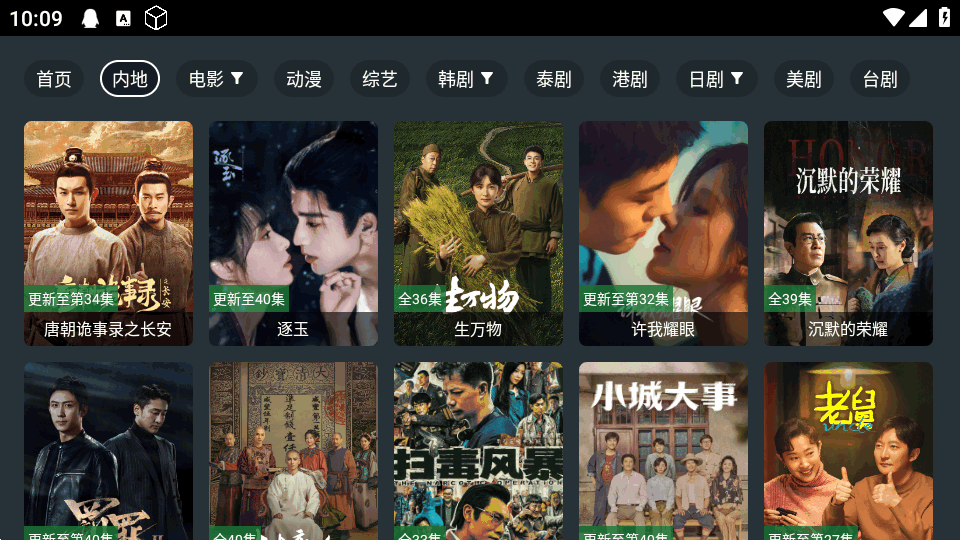Tap the 老舅 series poster
Viewport: 960px width, 540px height.
coord(848,450)
